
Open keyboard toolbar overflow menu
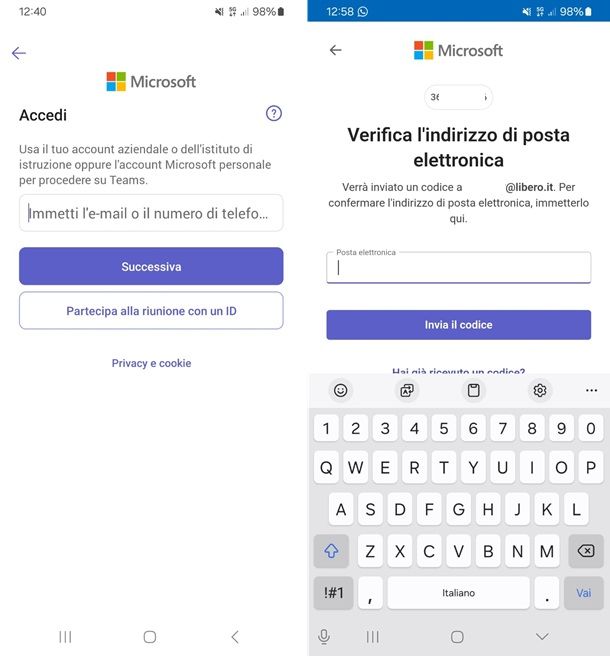pos(591,390)
